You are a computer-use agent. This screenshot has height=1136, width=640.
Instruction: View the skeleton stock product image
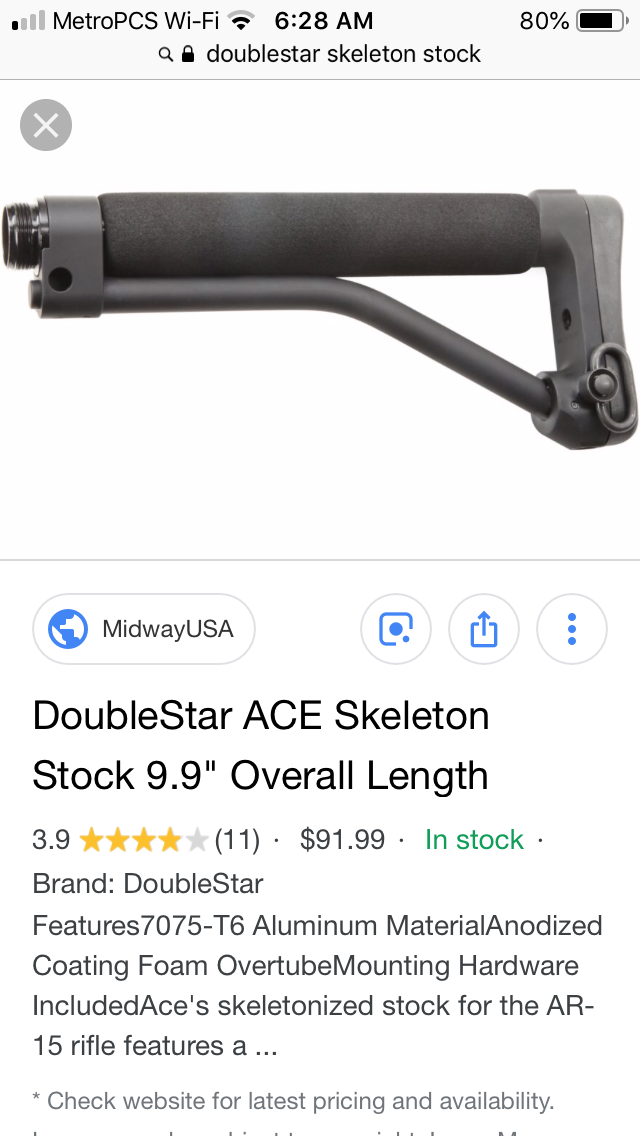pyautogui.click(x=320, y=320)
